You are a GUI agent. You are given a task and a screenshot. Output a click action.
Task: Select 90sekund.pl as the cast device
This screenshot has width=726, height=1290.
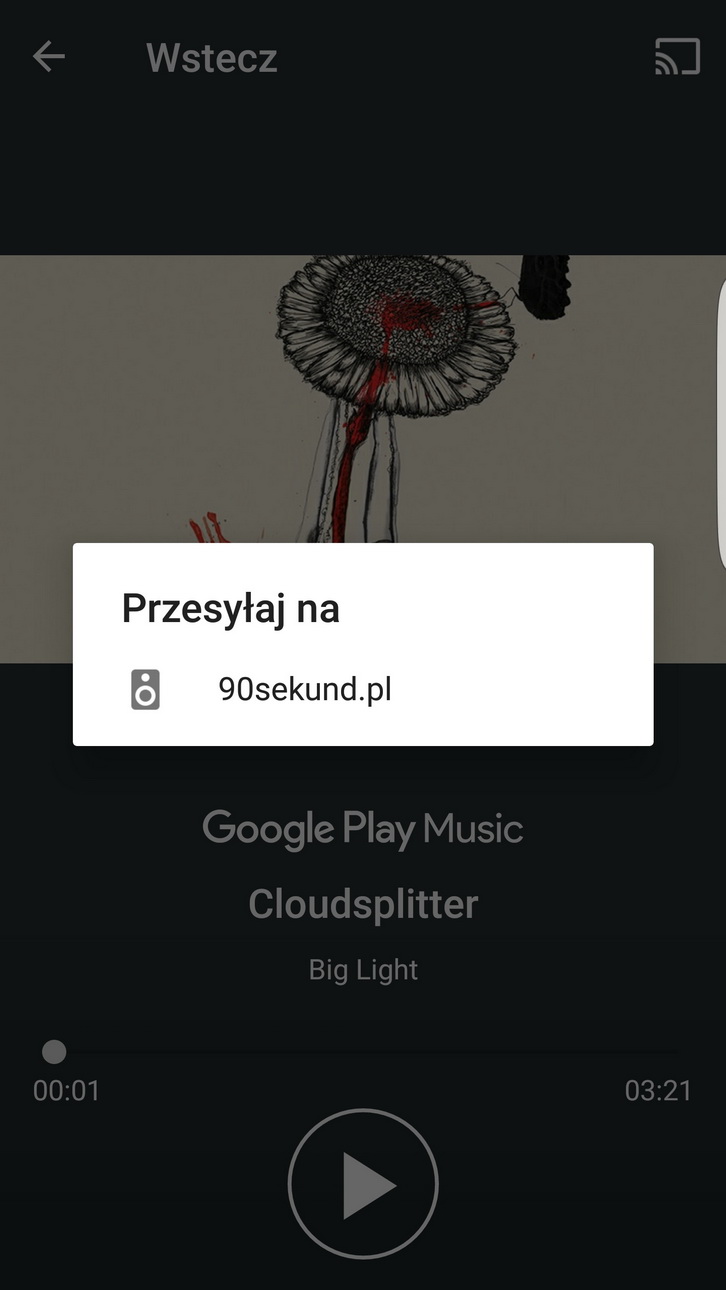(305, 690)
